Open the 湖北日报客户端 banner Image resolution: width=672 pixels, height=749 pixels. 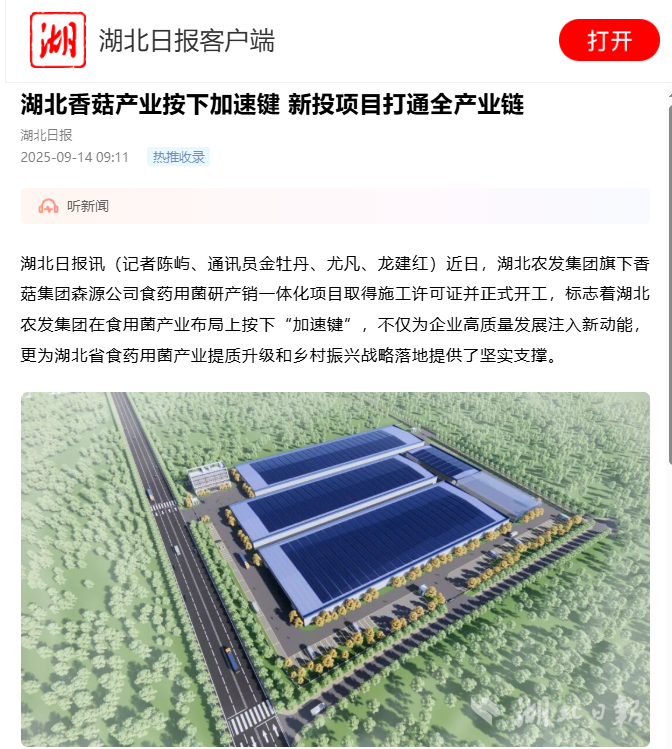coord(186,41)
